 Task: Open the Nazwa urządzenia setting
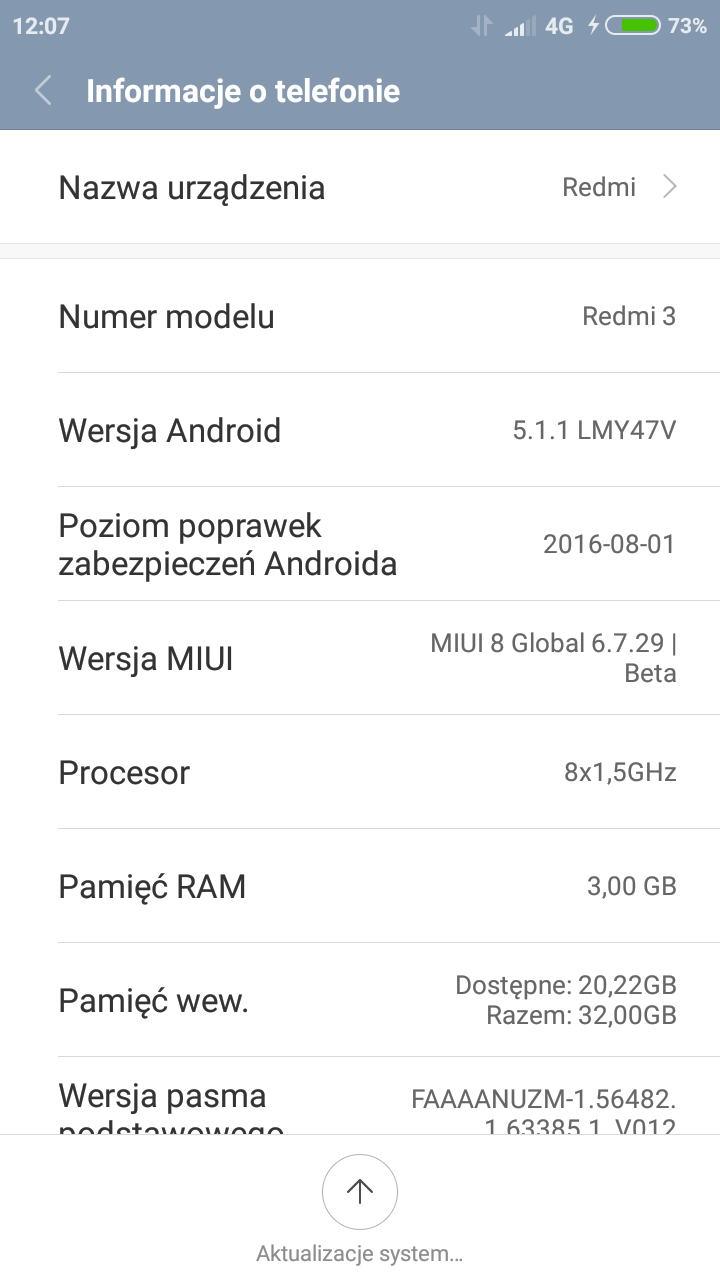pyautogui.click(x=360, y=187)
